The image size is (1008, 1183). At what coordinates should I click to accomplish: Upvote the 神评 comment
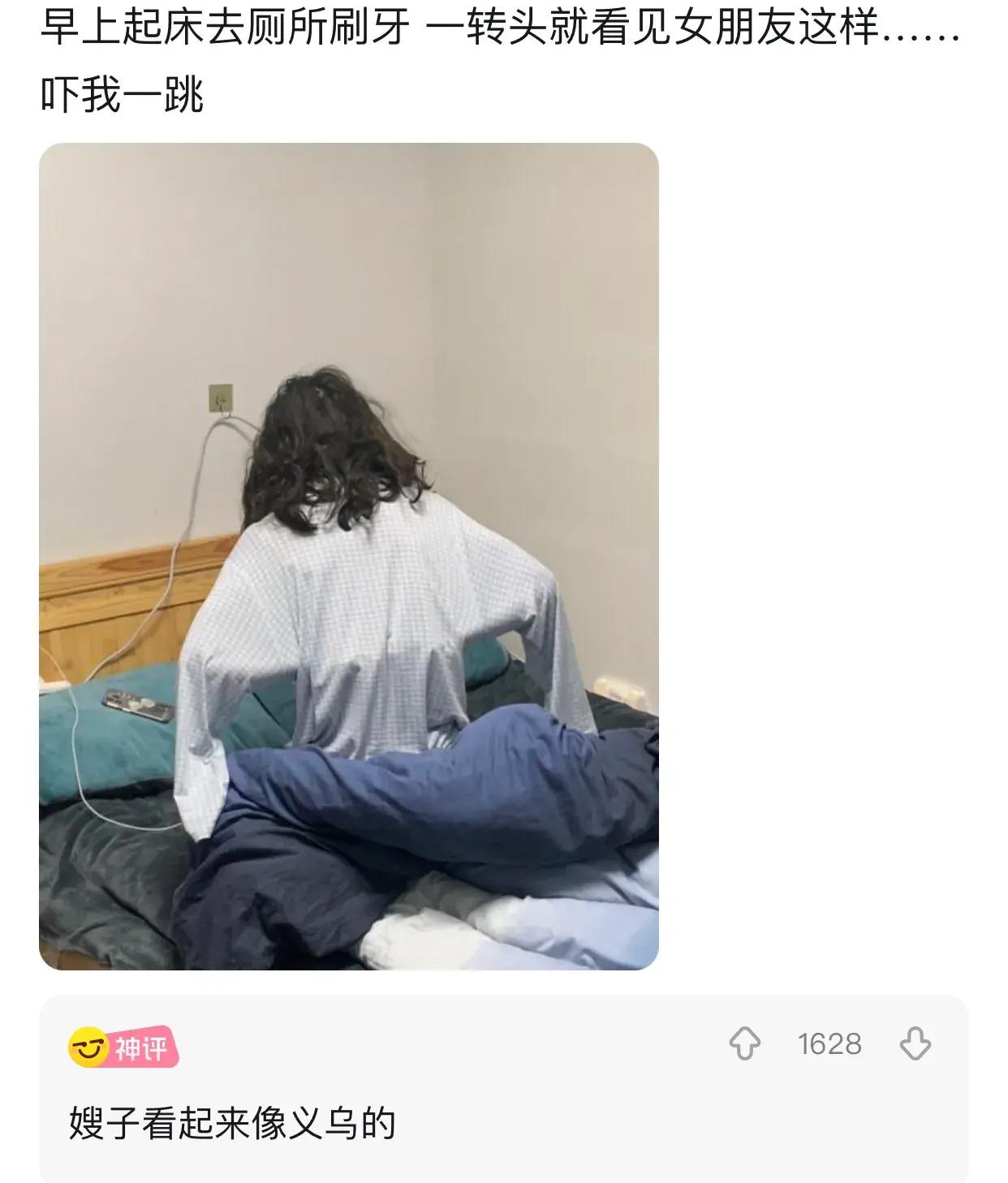point(744,1043)
